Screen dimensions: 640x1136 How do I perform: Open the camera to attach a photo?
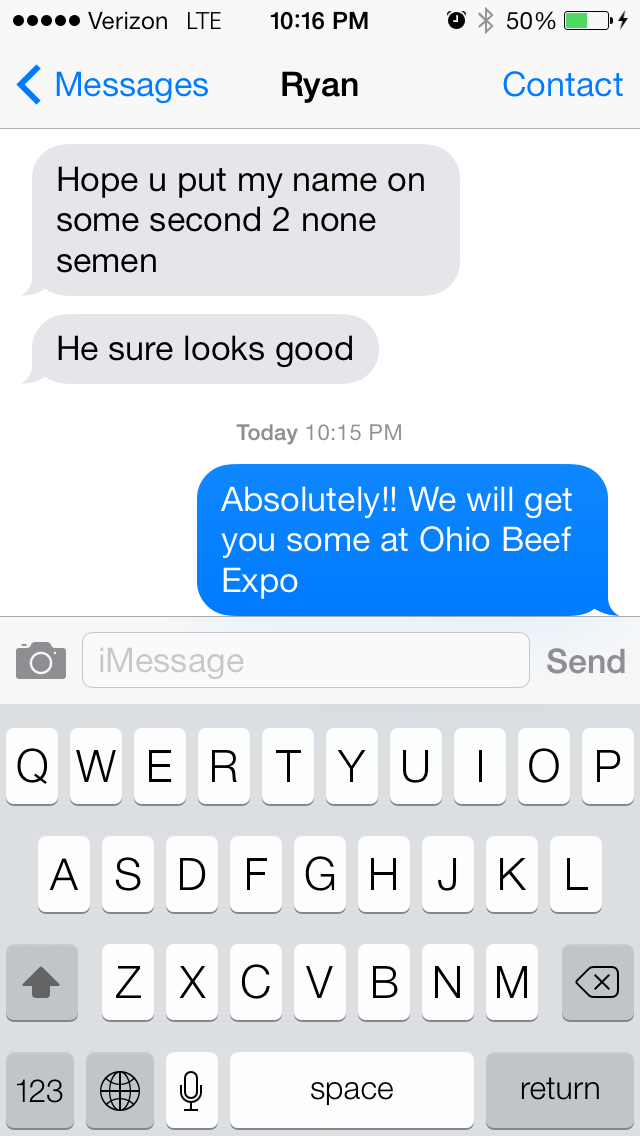click(x=41, y=661)
